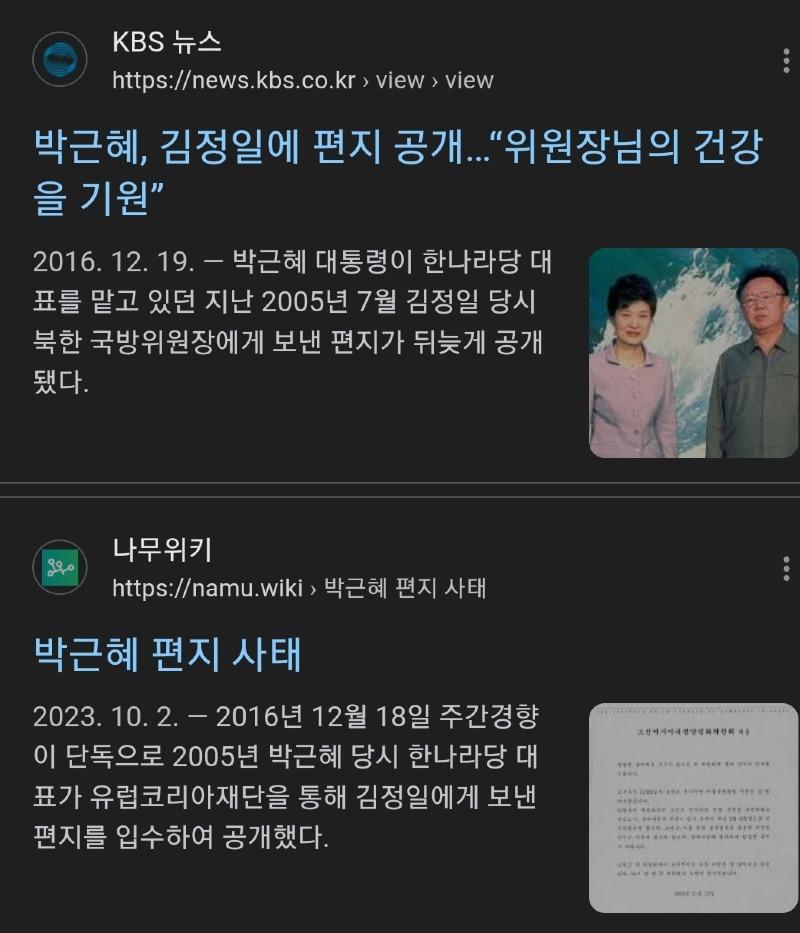
Task: Open the KBS 뉴스 article title link
Action: (398, 172)
